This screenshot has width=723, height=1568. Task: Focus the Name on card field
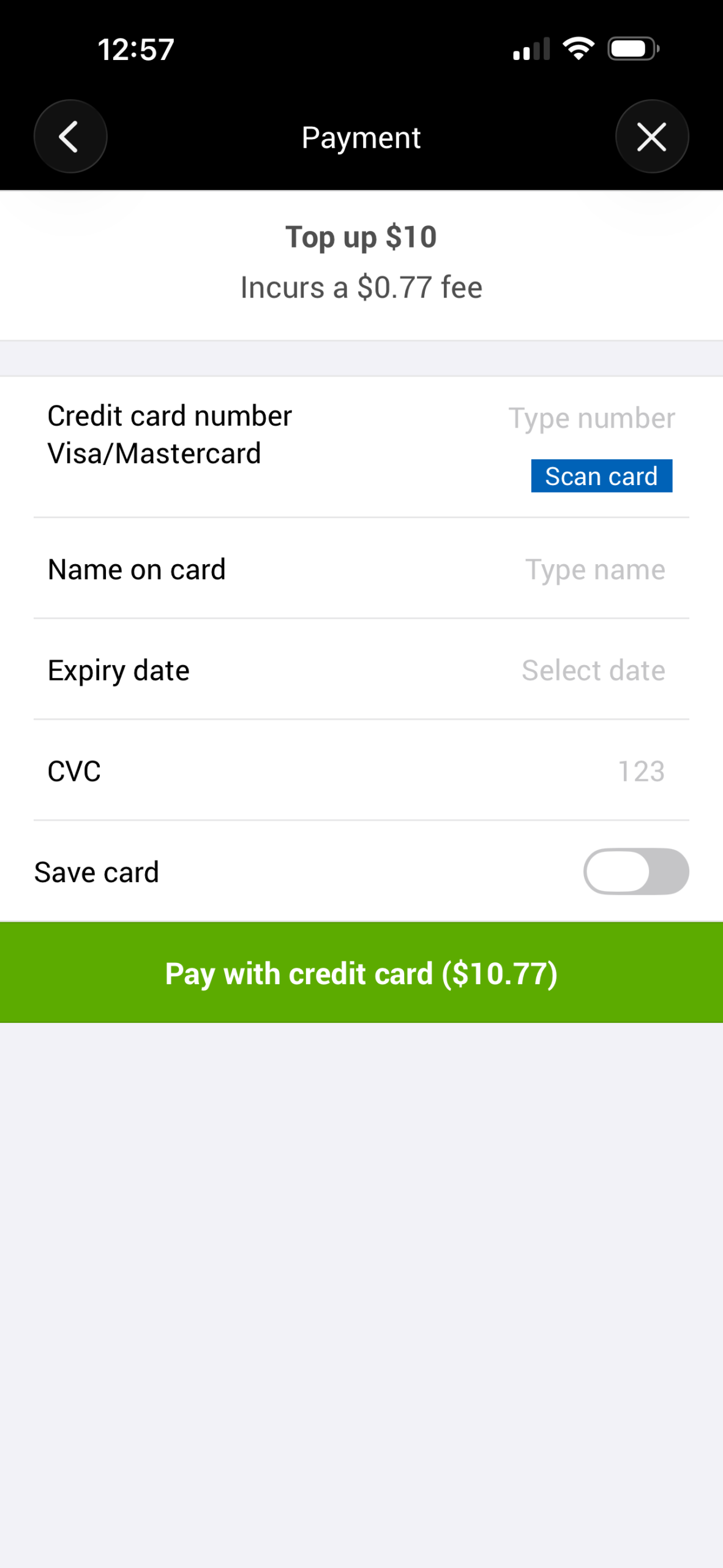[x=594, y=570]
